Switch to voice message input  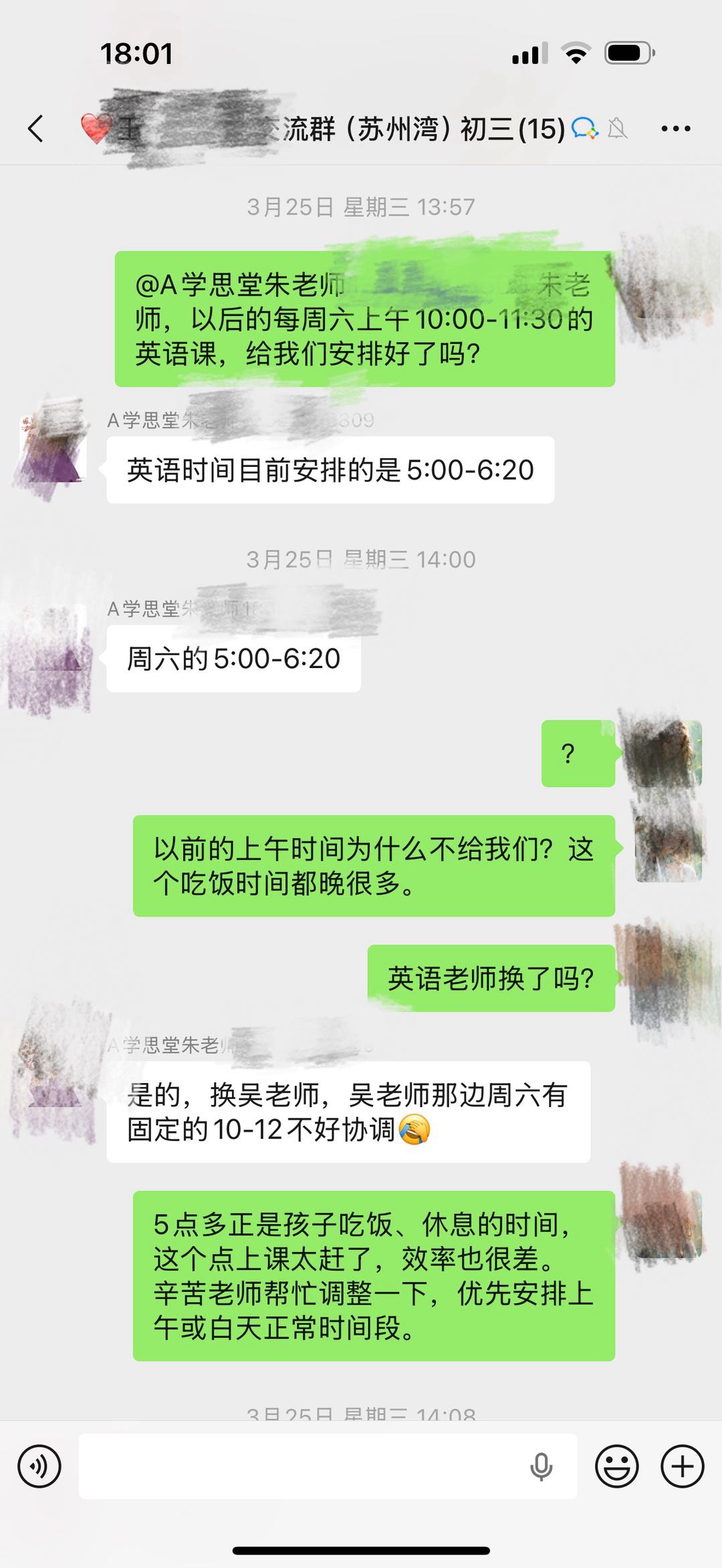click(x=39, y=1466)
